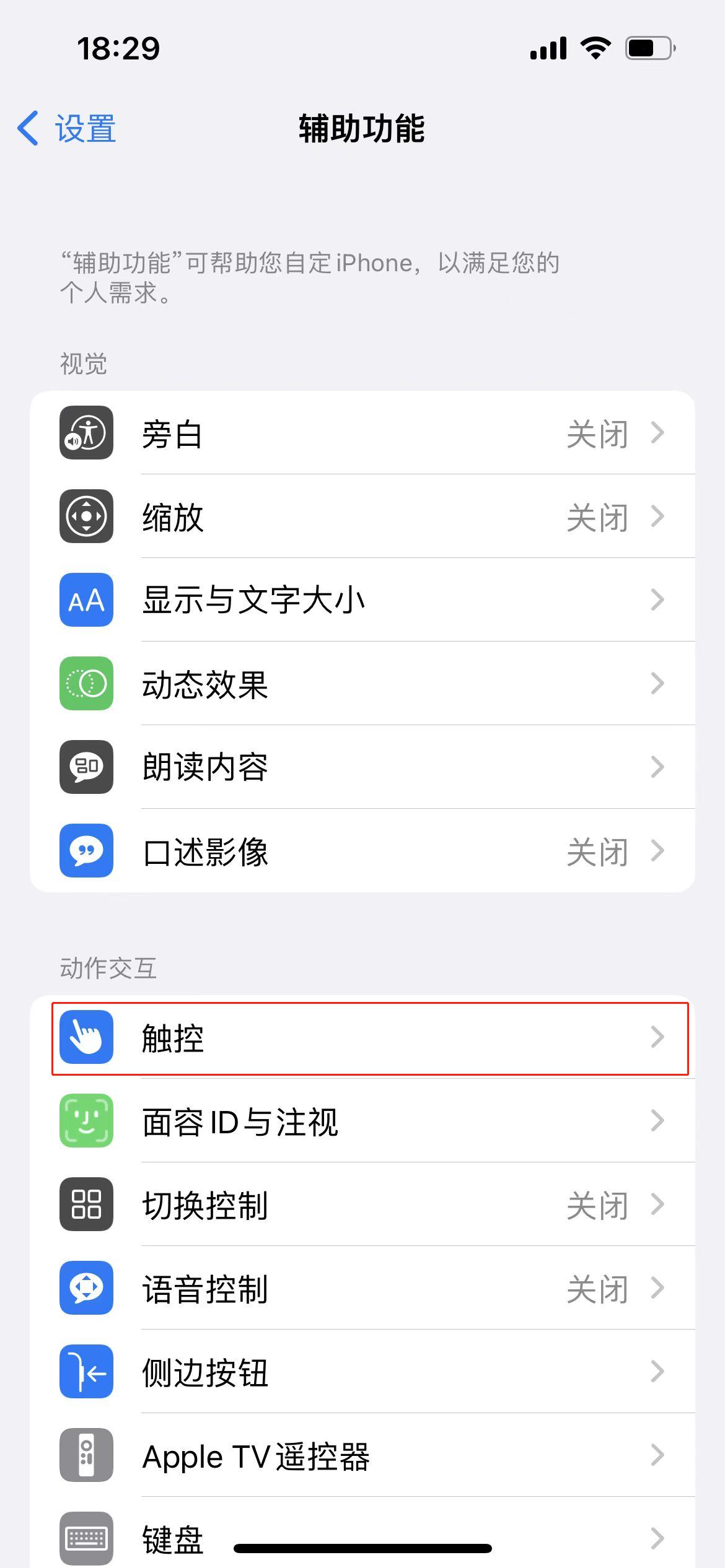Select the 口述影像 blue chat icon
Screen dimensions: 725x1568
click(86, 851)
